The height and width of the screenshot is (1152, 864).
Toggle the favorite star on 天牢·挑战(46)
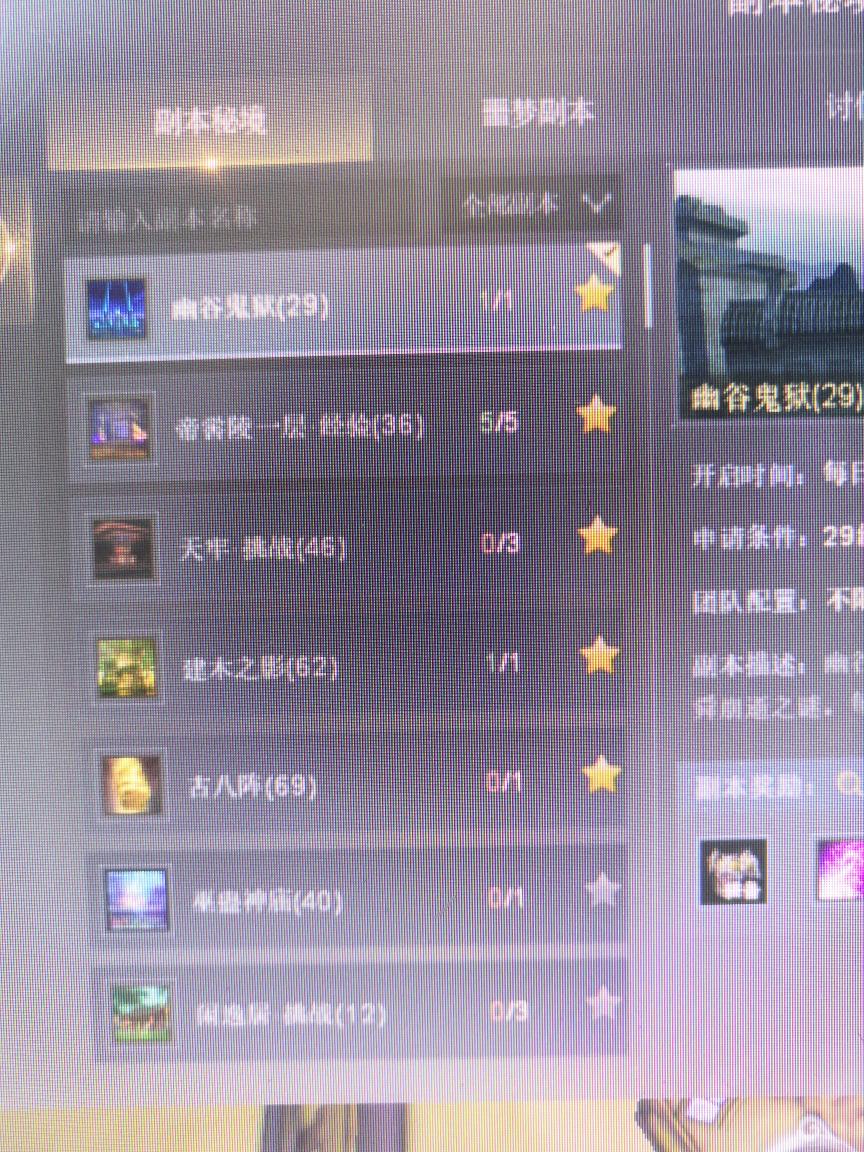point(598,536)
